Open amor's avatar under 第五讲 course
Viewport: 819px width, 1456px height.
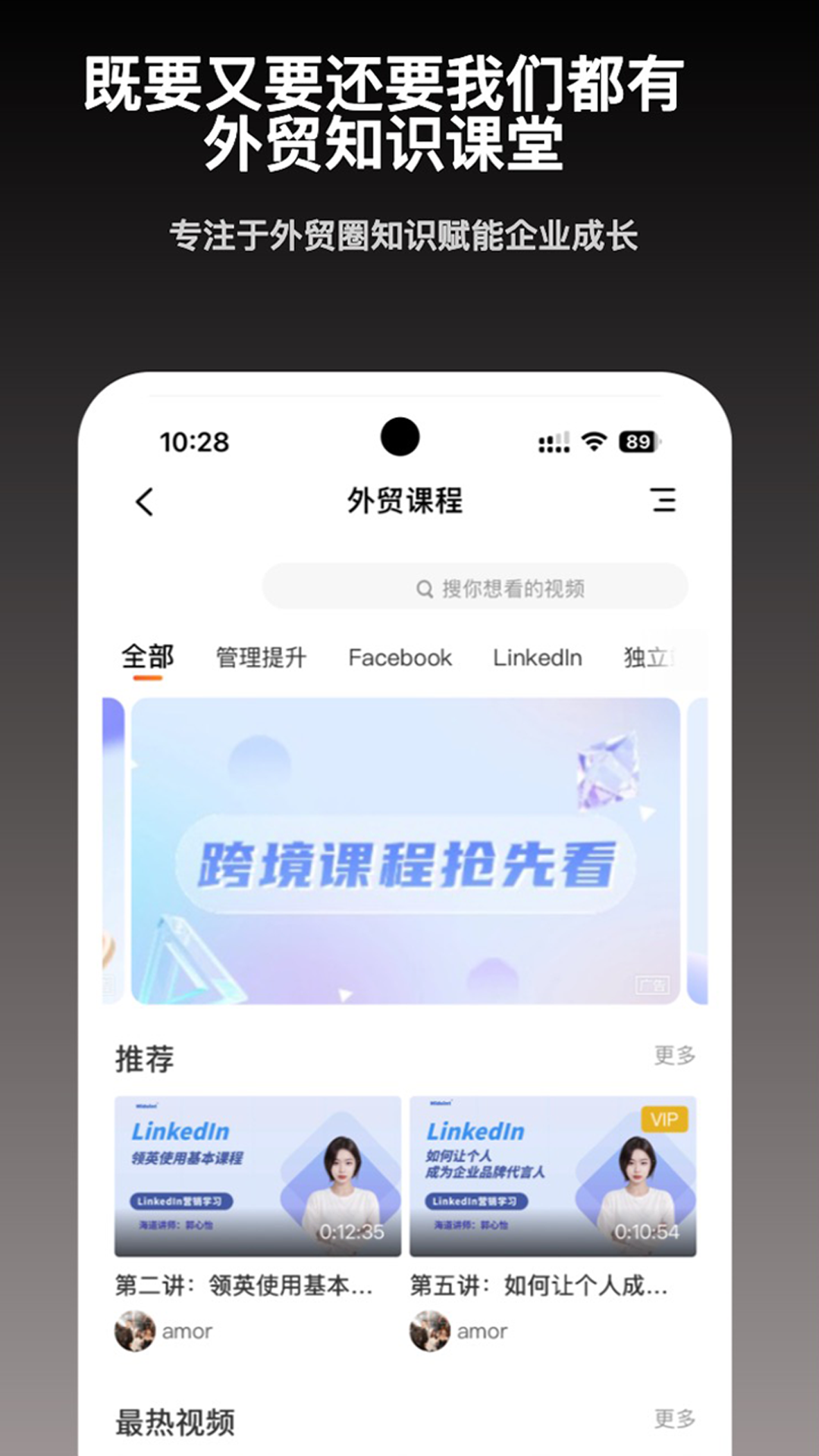pos(430,1331)
